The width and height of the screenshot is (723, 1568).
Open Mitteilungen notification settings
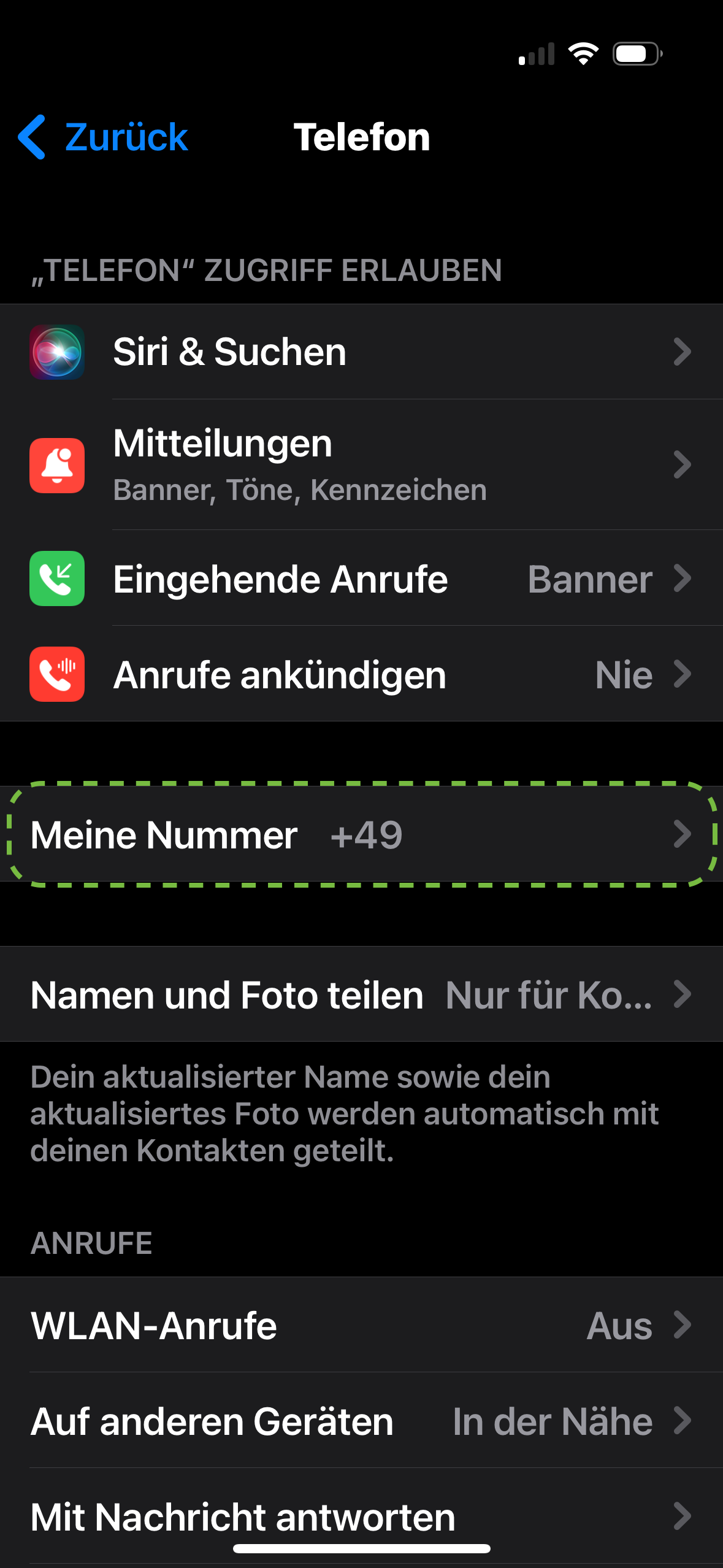point(361,465)
